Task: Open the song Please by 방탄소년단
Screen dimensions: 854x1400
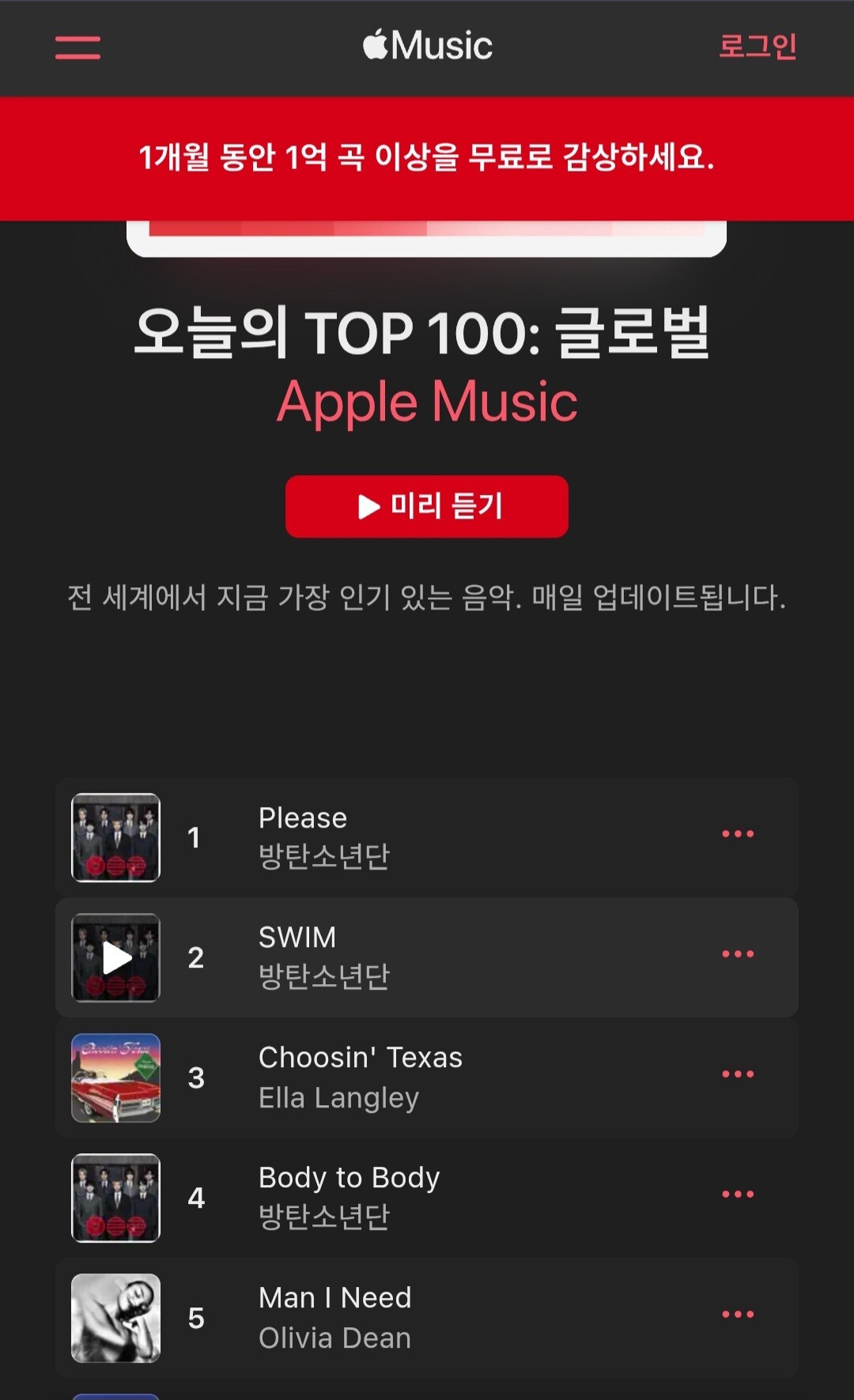Action: coord(427,837)
